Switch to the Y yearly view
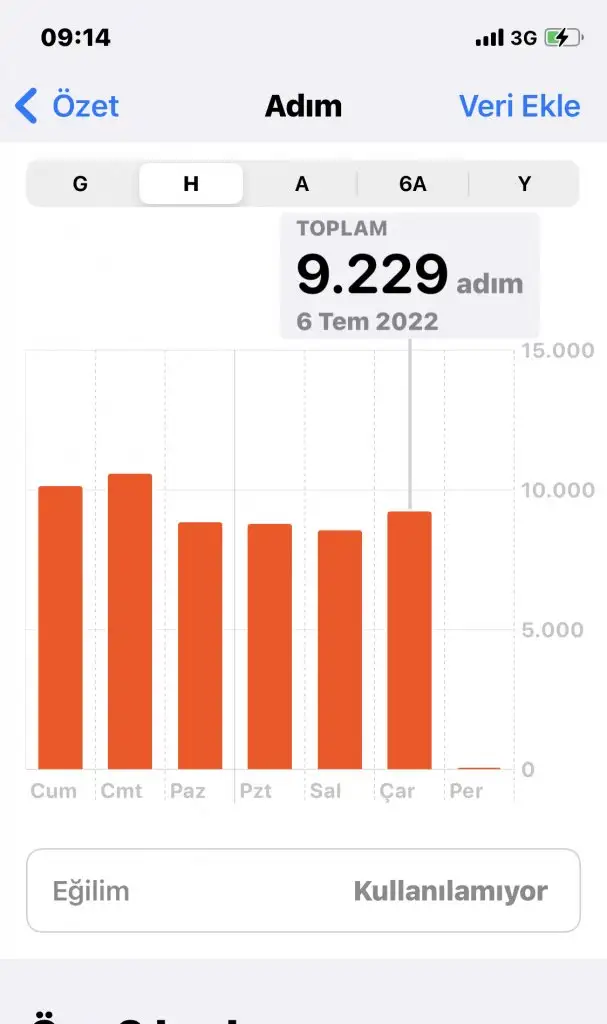607x1024 pixels. click(x=524, y=184)
